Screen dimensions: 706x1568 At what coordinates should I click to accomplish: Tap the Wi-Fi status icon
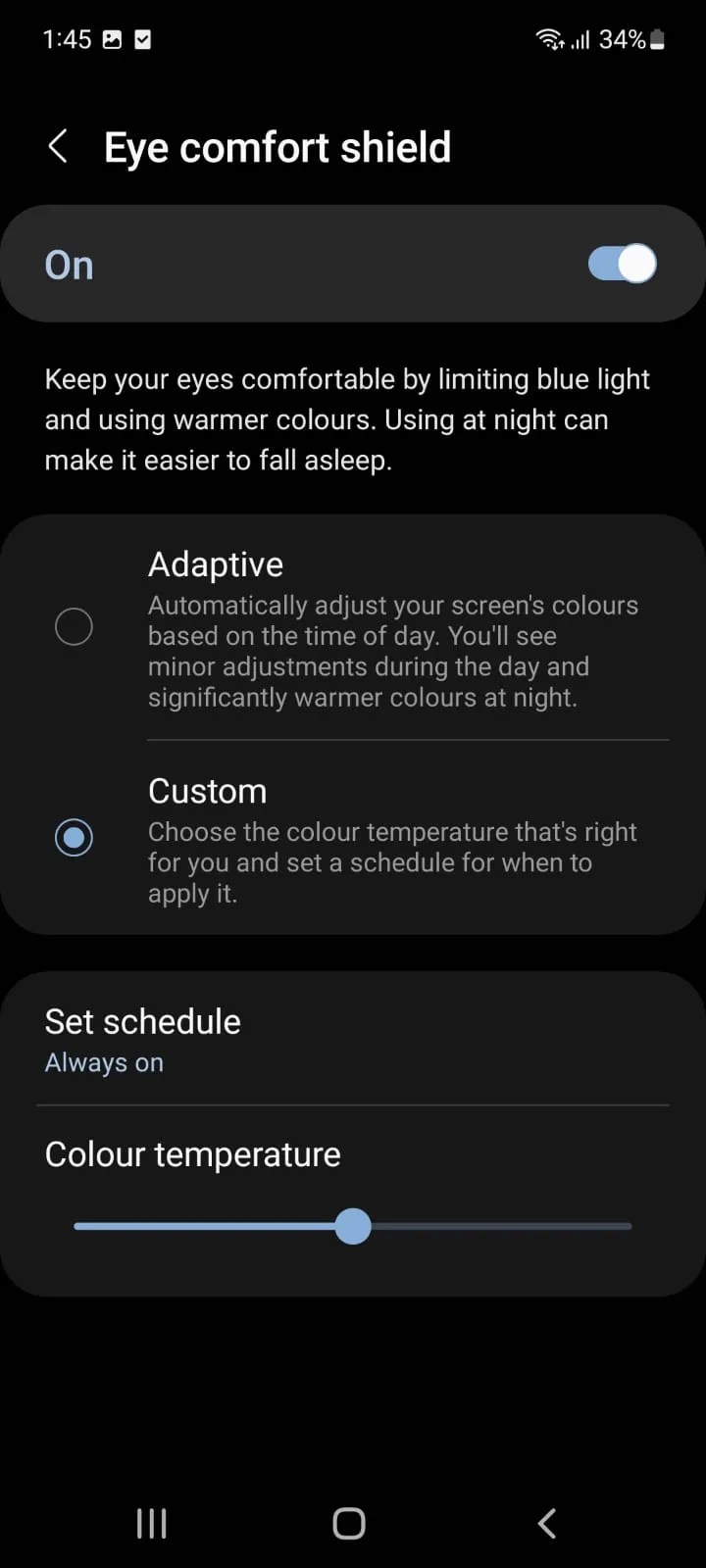548,39
